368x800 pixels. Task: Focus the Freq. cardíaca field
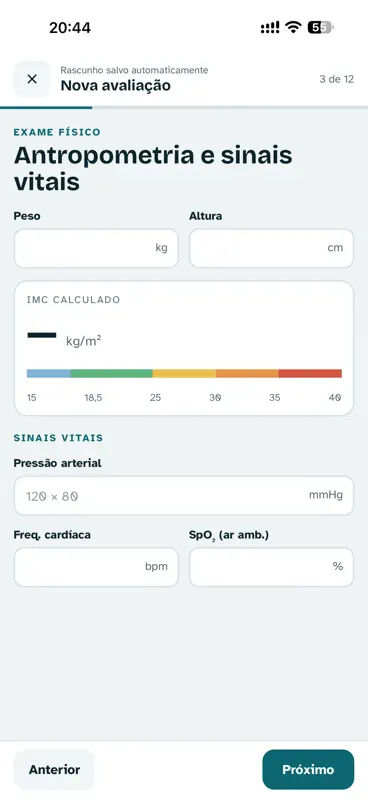(96, 567)
